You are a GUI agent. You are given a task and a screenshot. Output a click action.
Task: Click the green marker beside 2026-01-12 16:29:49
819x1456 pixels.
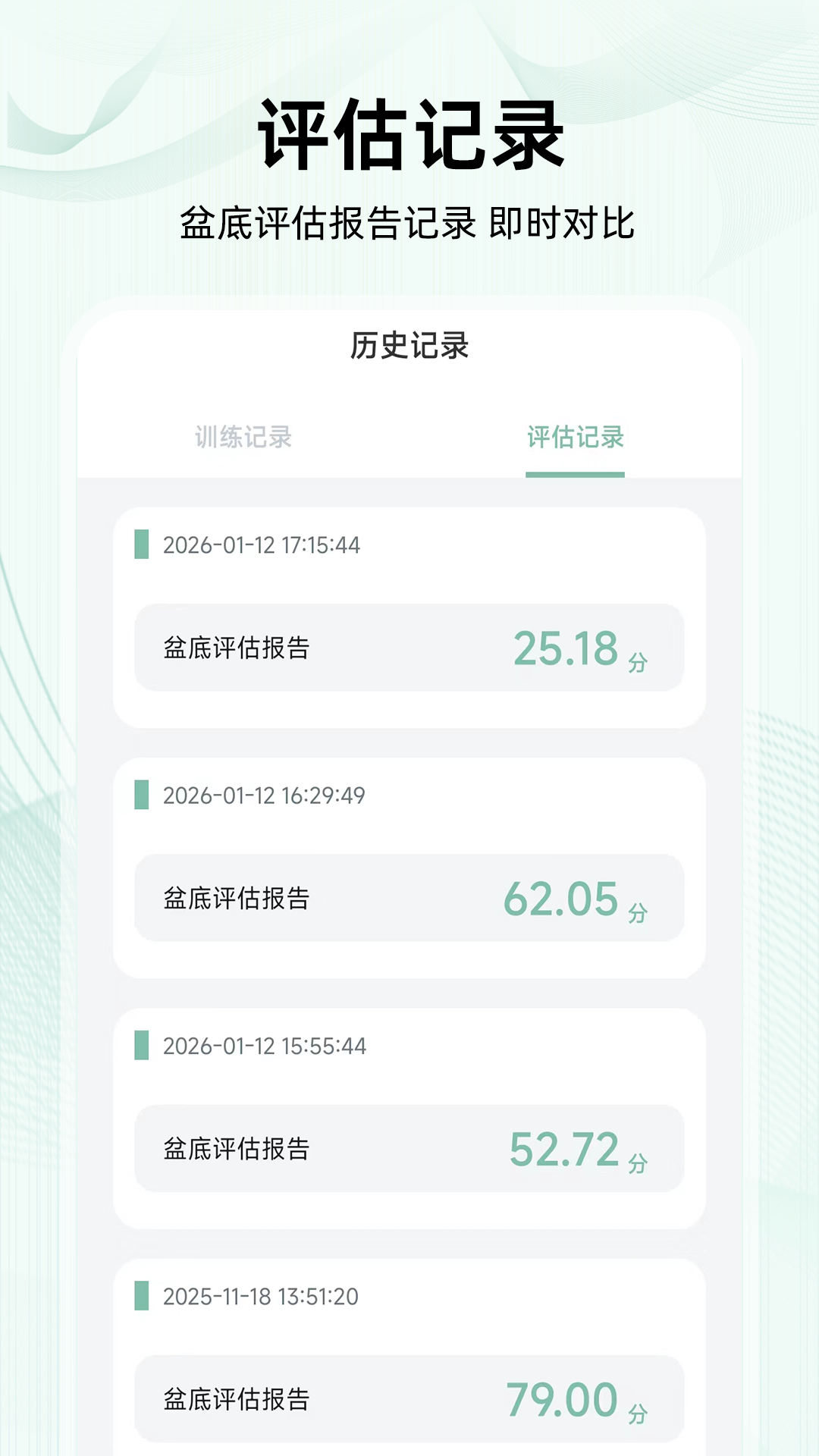click(141, 796)
